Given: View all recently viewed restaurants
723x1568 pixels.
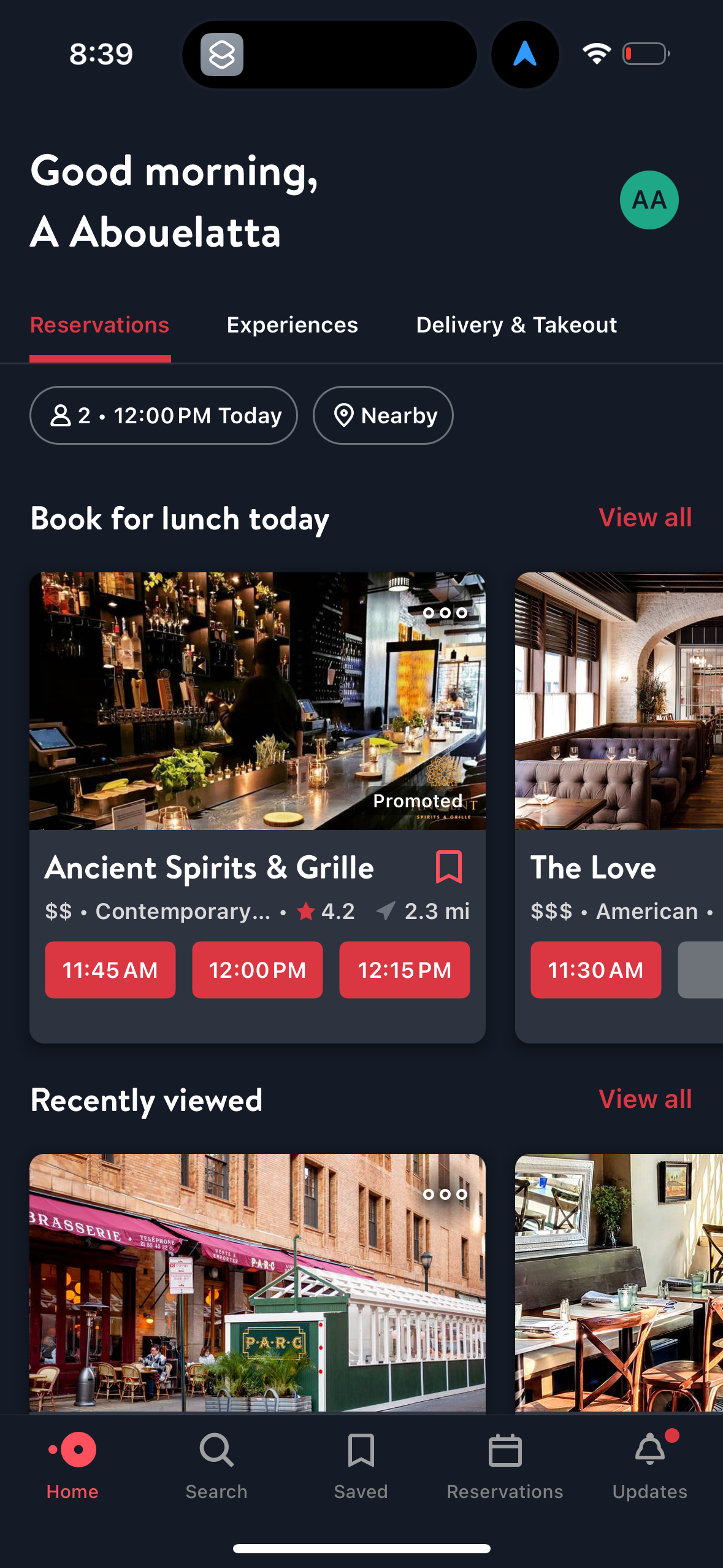Looking at the screenshot, I should click(645, 1099).
